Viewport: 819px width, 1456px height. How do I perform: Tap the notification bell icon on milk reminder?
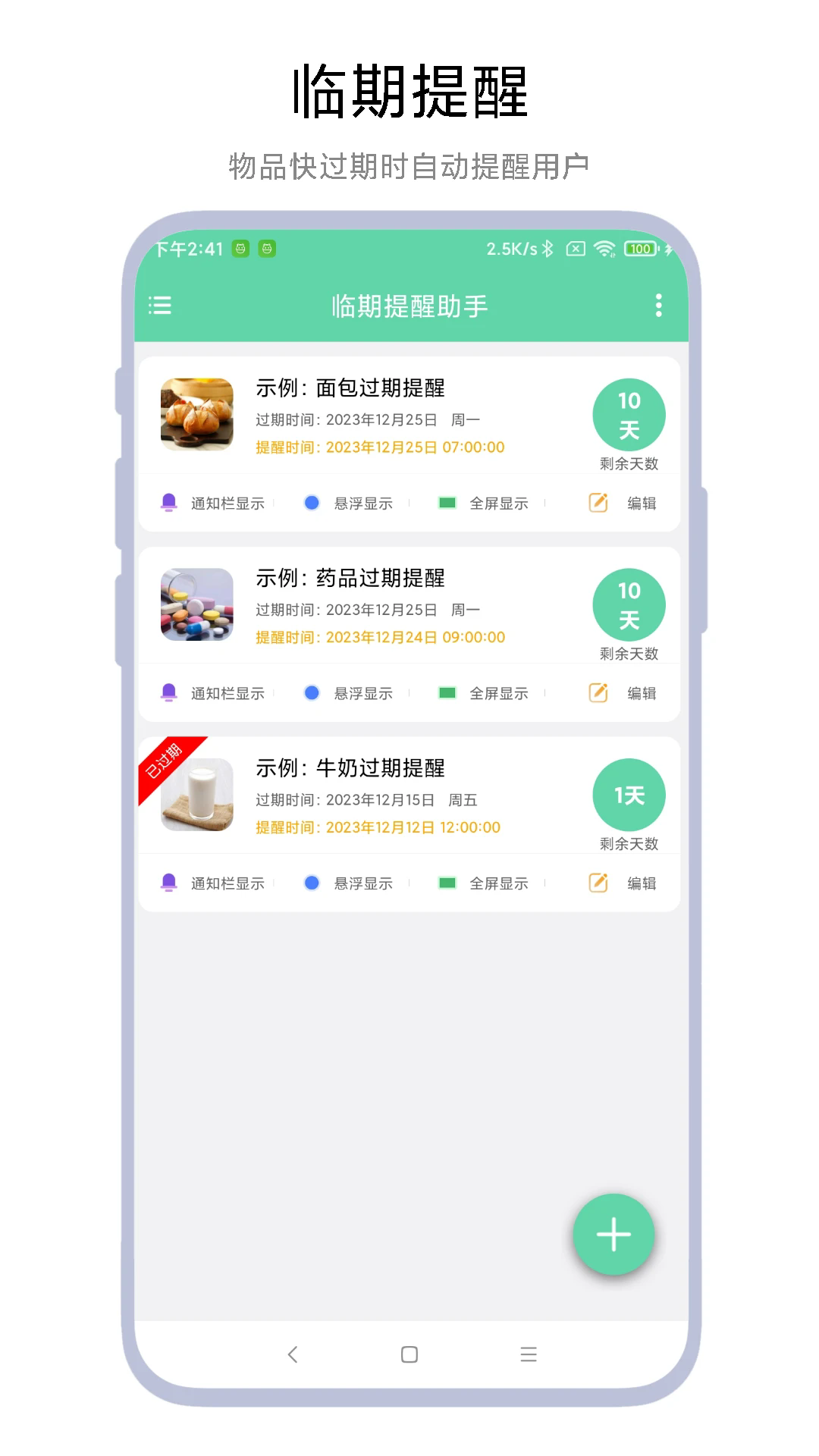click(x=168, y=883)
